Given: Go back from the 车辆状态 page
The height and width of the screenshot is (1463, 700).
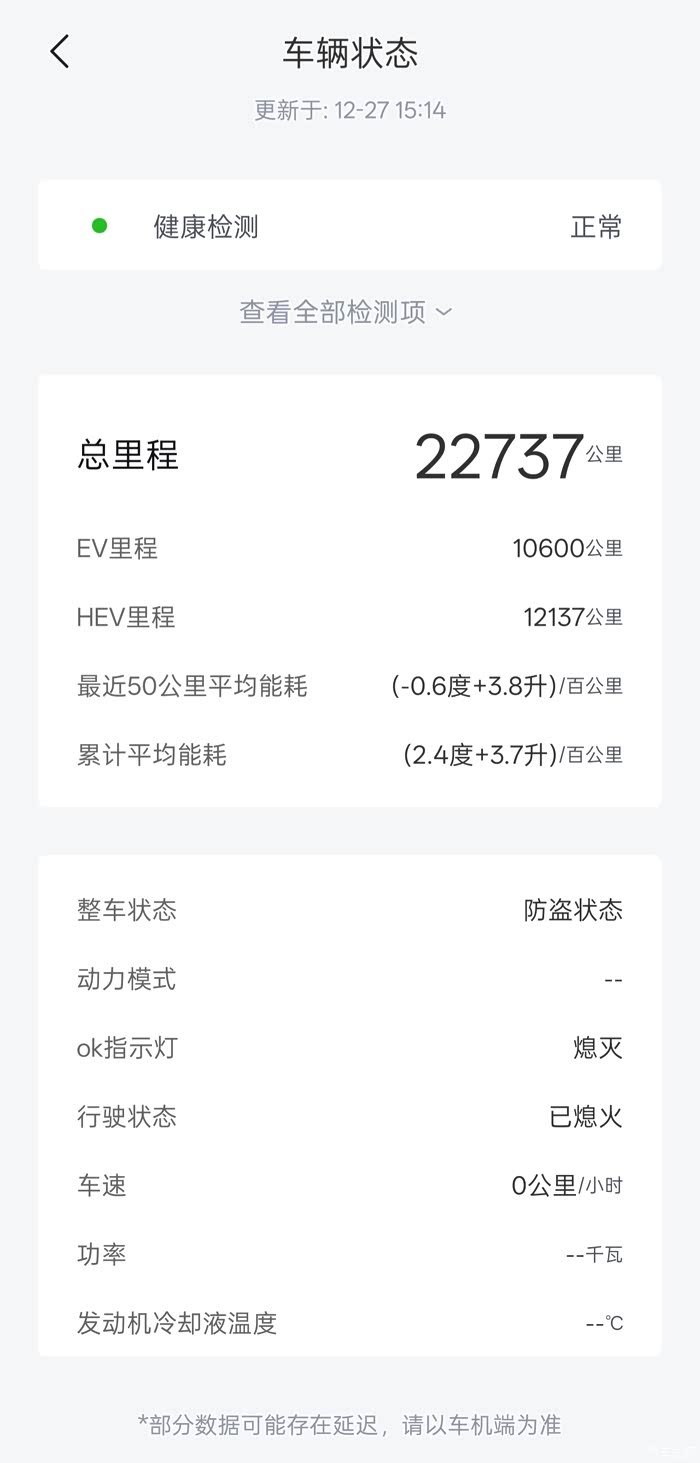Looking at the screenshot, I should 60,52.
